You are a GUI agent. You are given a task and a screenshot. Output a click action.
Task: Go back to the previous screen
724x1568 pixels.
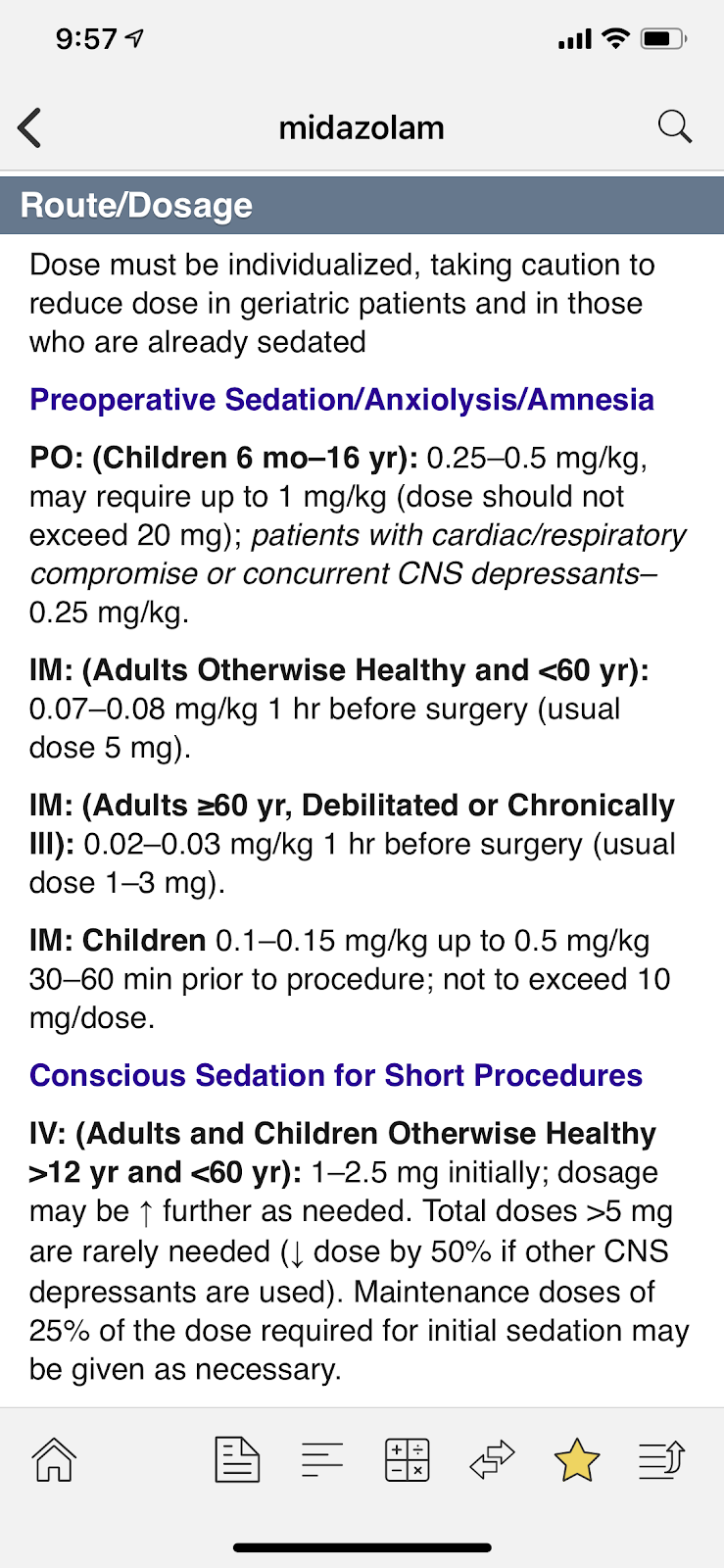point(29,127)
